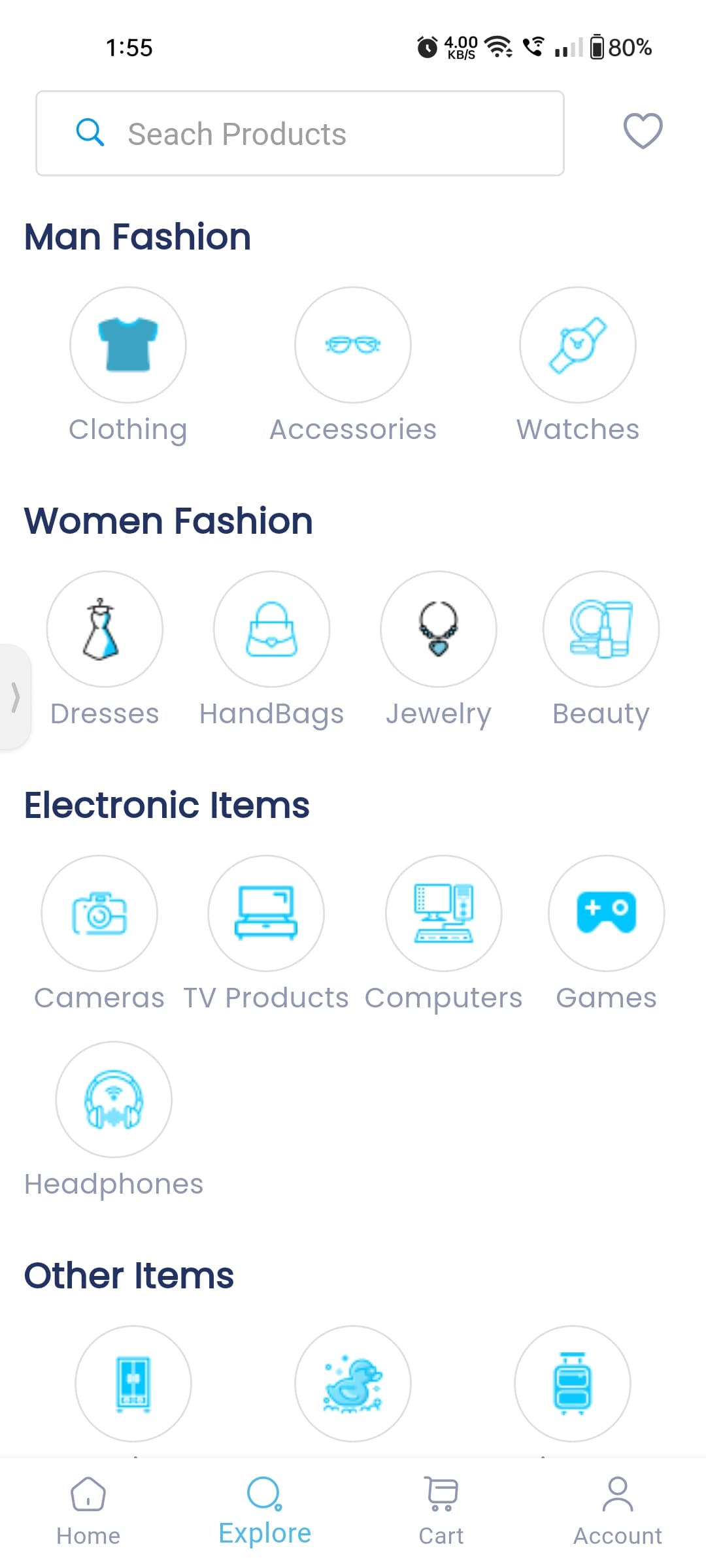Open the HandBags category
This screenshot has width=706, height=1568.
coord(271,629)
